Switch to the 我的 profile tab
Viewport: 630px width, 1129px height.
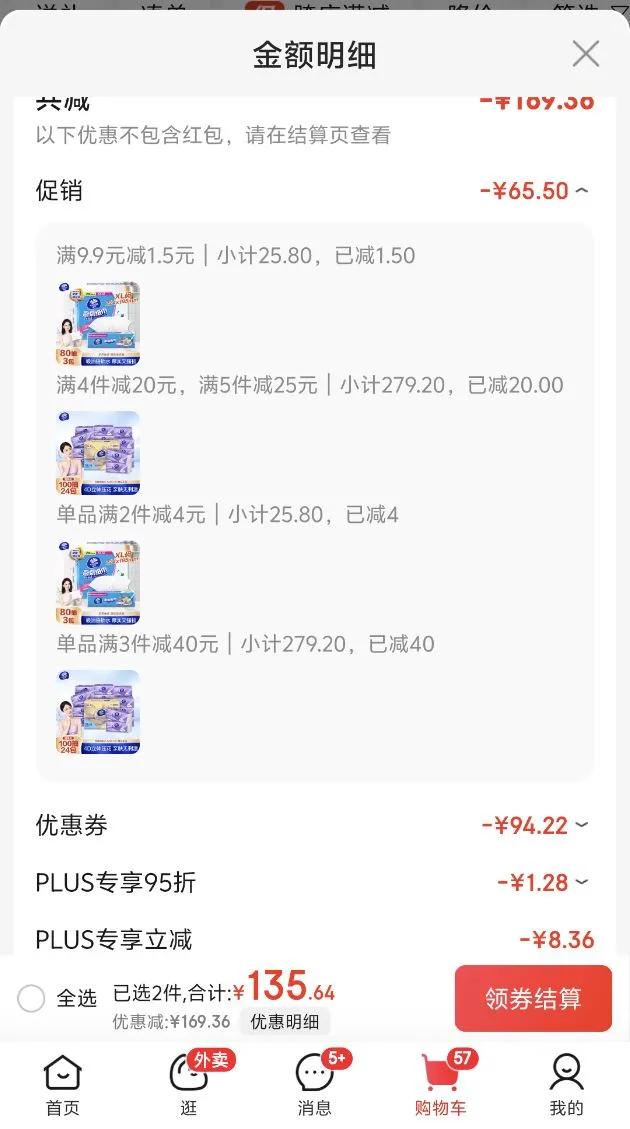tap(566, 1085)
